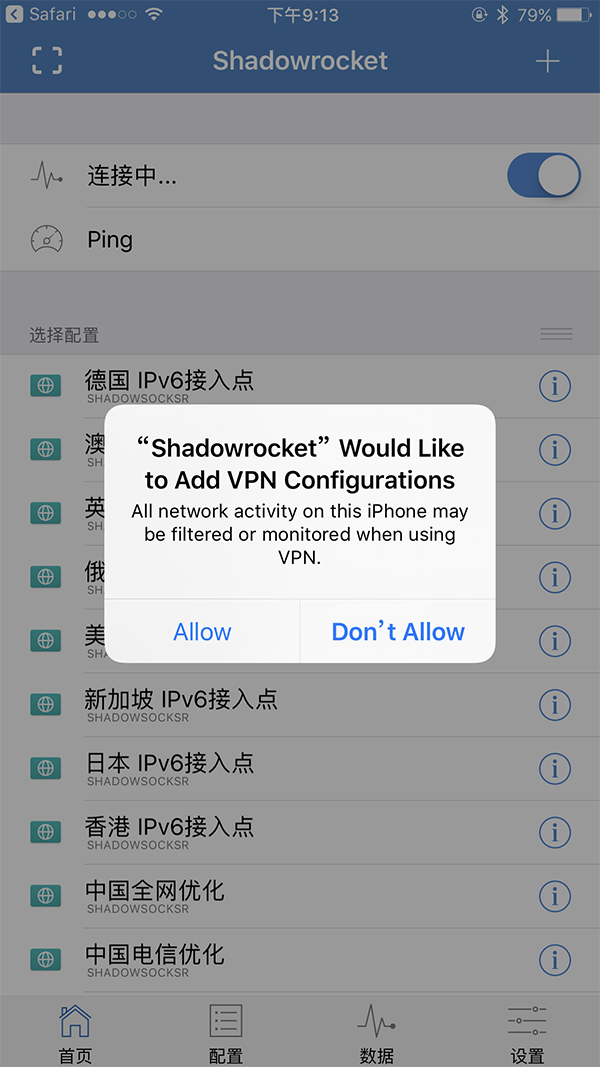The width and height of the screenshot is (600, 1067).
Task: Open info for 日本 IPv6接入点
Action: tap(554, 769)
